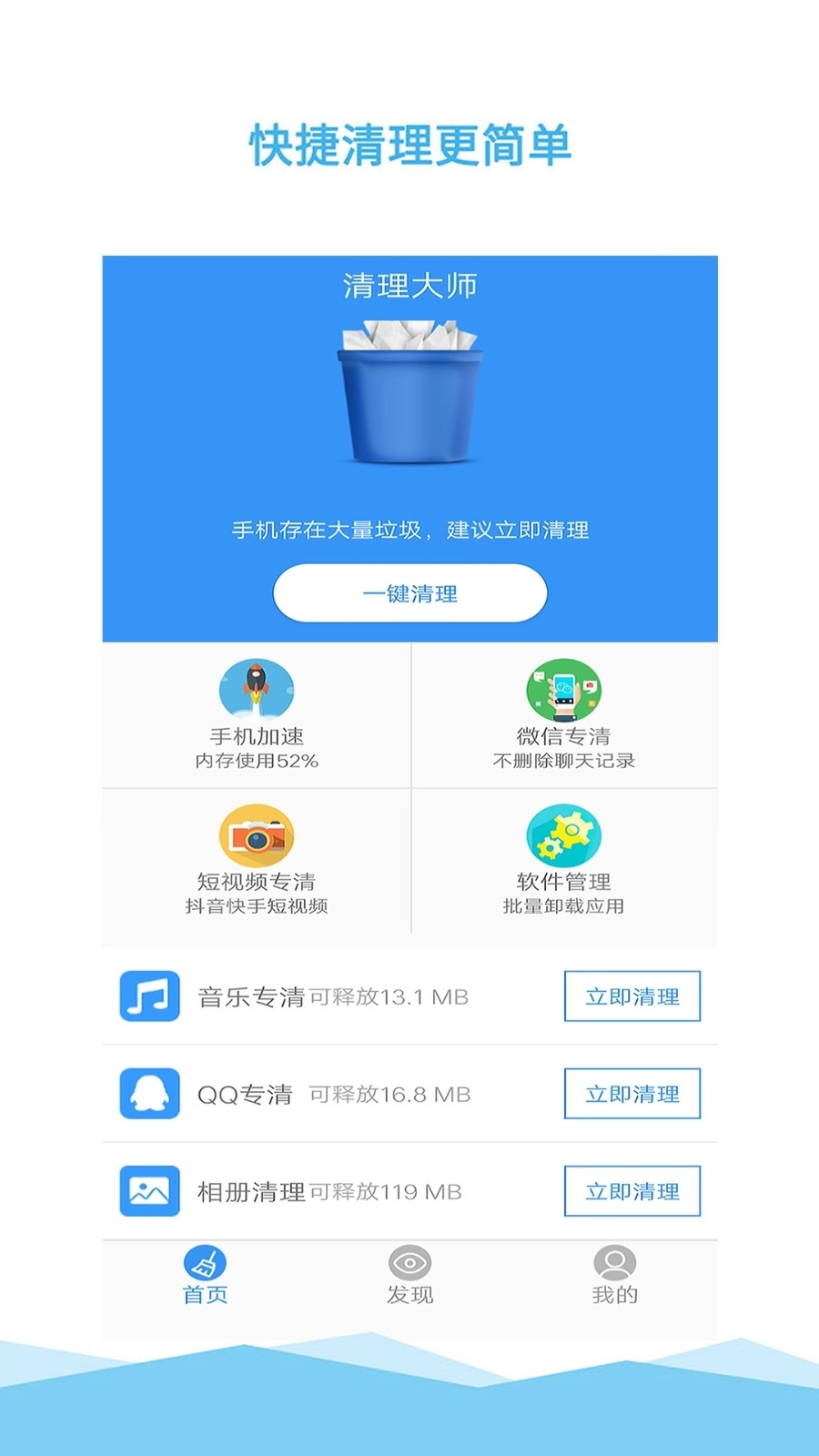Image resolution: width=819 pixels, height=1456 pixels.
Task: Open 微信专清 via its chat icon
Action: [563, 692]
